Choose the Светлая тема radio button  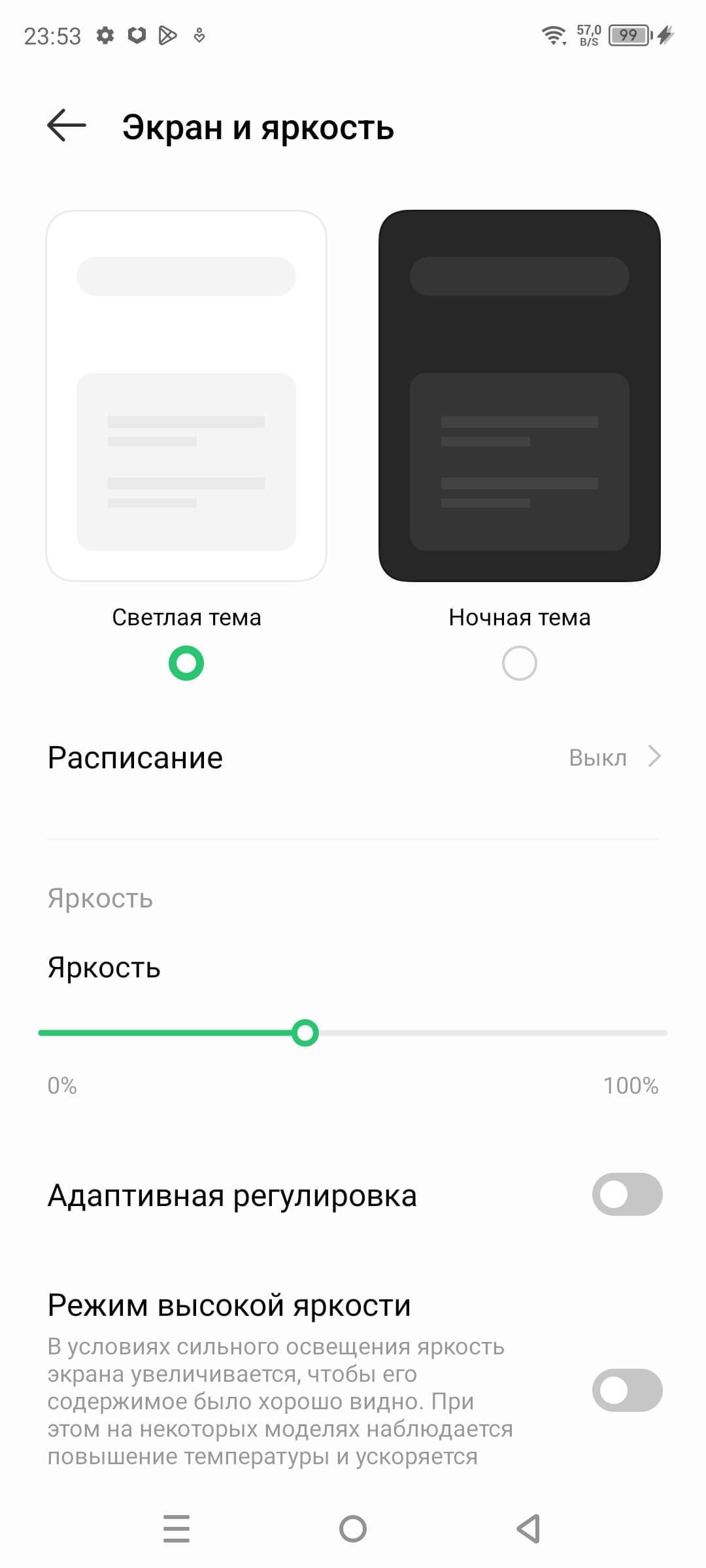[186, 663]
